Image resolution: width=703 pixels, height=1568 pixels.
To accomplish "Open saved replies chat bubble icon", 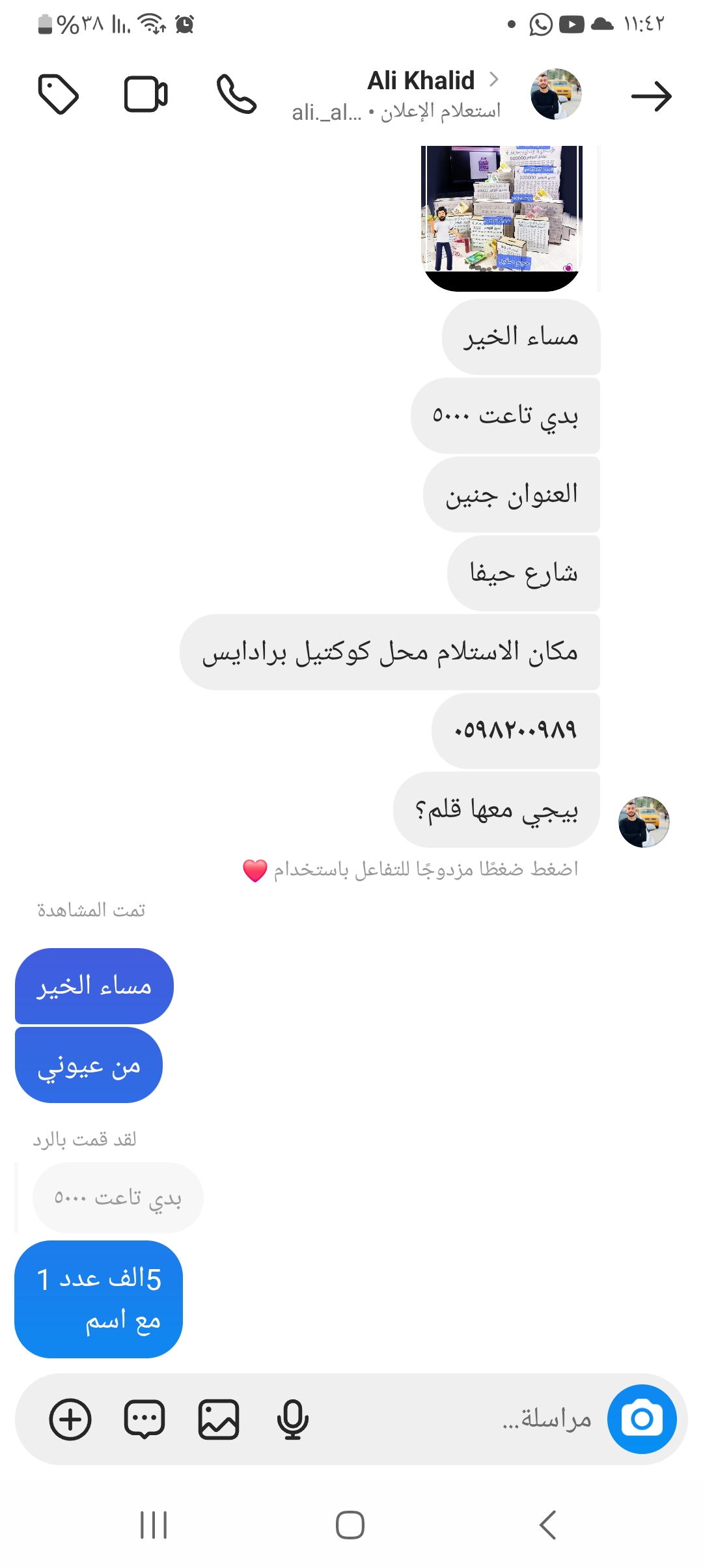I will tap(145, 1419).
